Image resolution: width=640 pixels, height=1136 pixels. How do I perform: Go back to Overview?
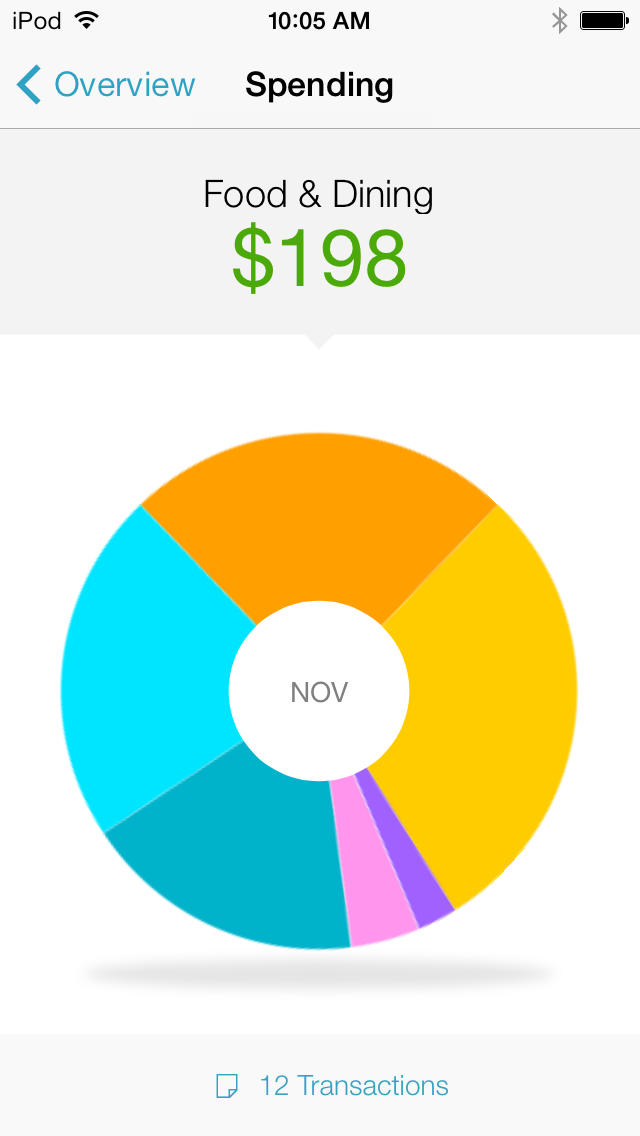tap(106, 86)
